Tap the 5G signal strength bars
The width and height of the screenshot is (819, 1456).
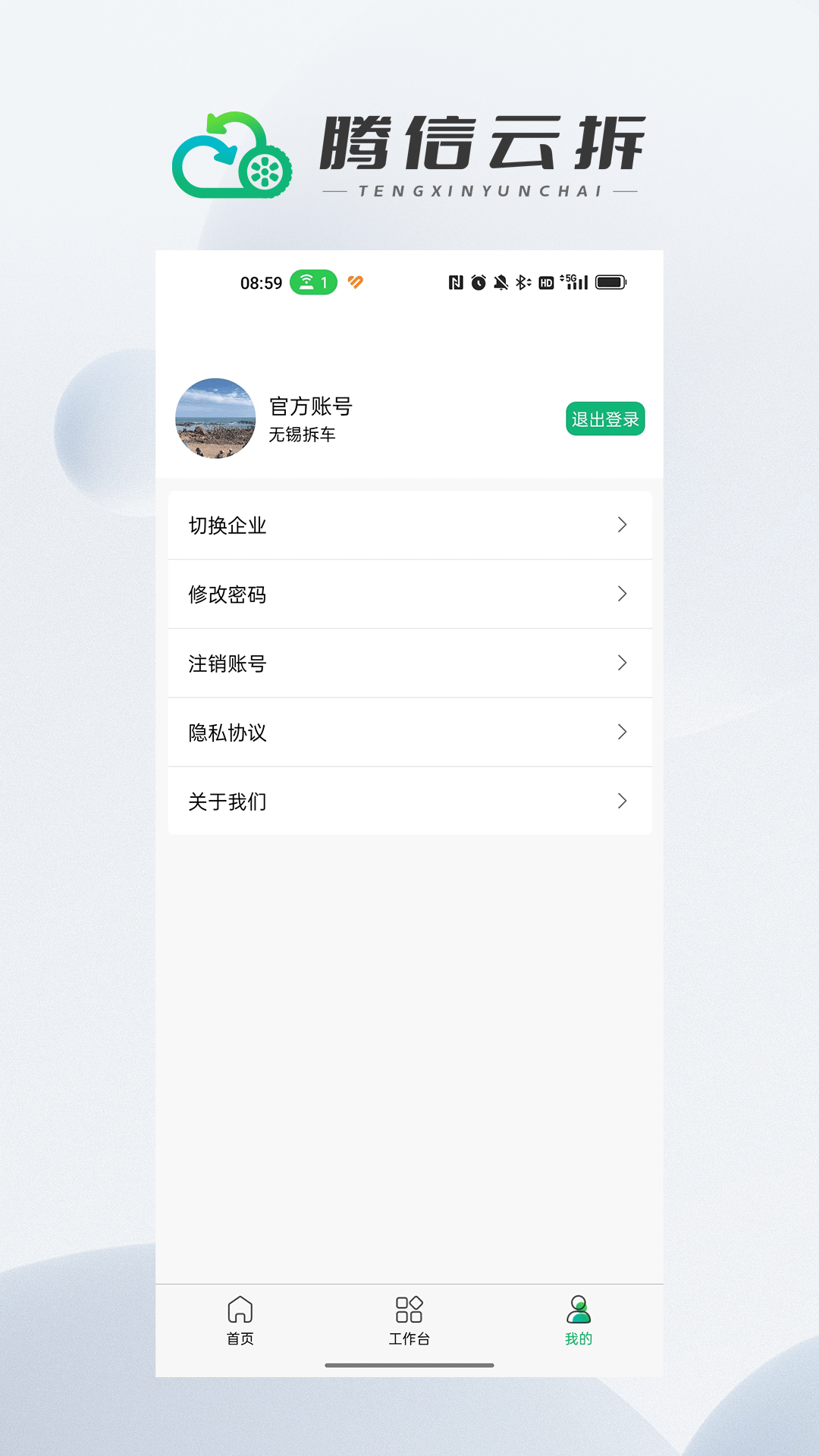(x=570, y=281)
